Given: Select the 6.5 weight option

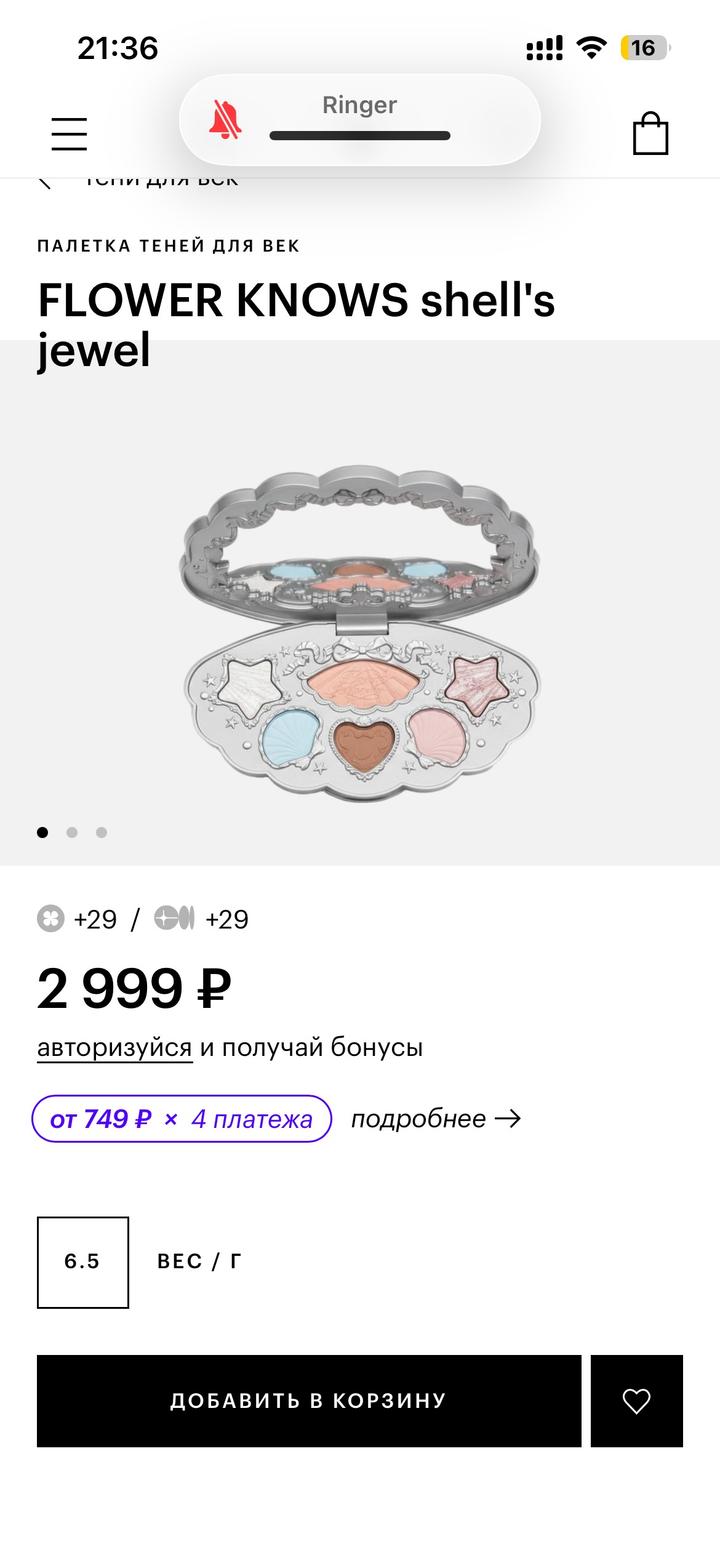Looking at the screenshot, I should [83, 1262].
